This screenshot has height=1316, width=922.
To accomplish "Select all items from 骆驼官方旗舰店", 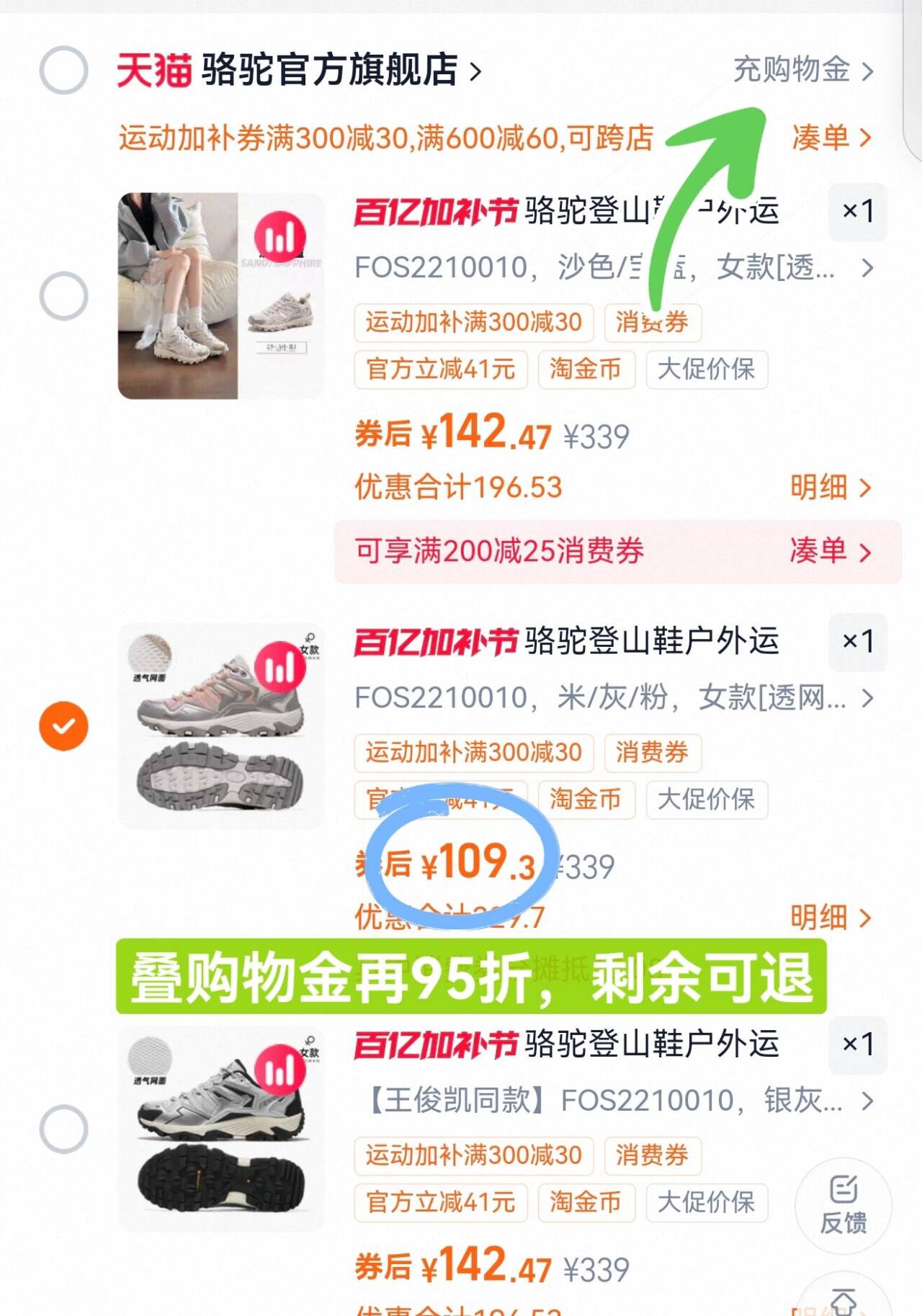I will pos(63,71).
